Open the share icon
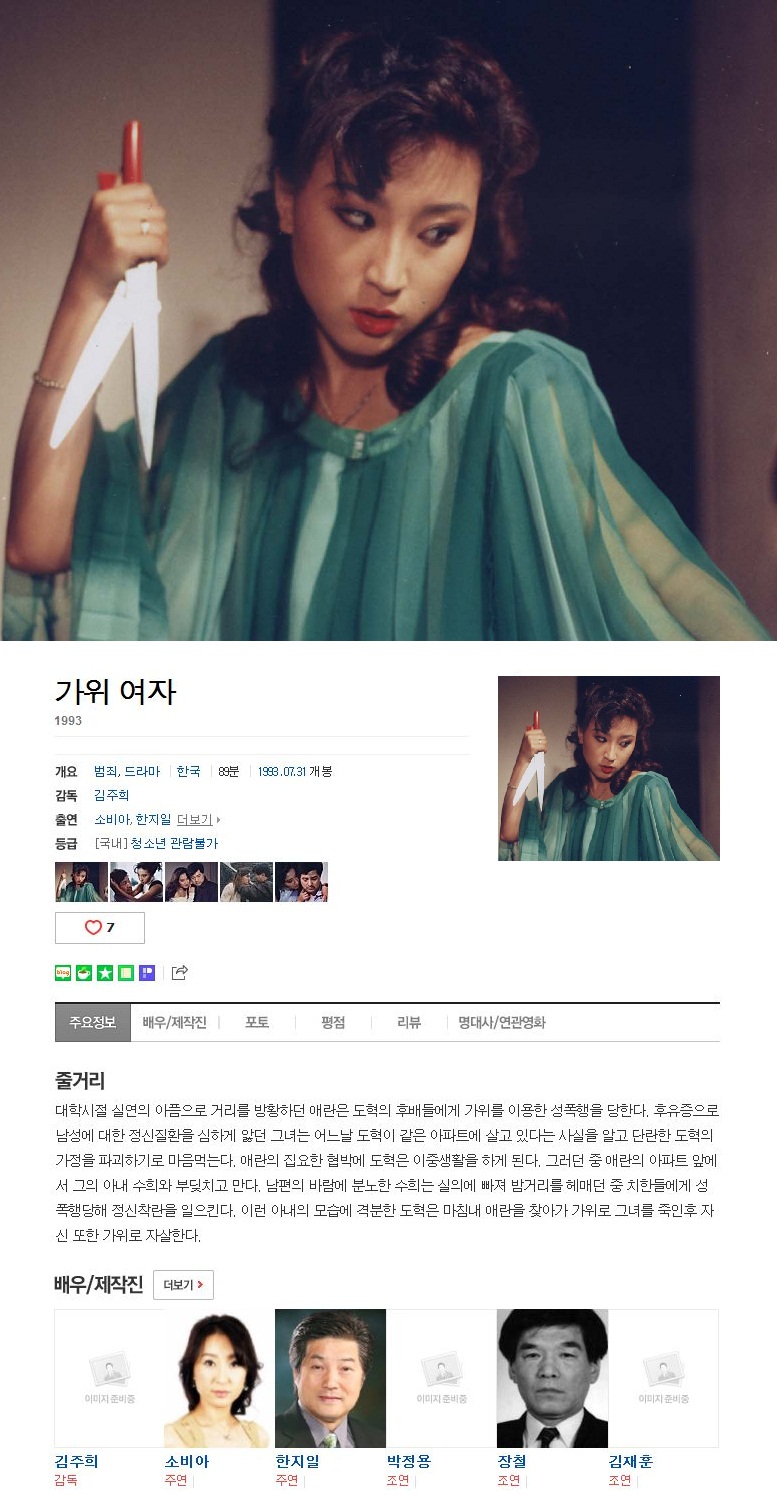Screen dimensions: 777x1495 click(180, 972)
